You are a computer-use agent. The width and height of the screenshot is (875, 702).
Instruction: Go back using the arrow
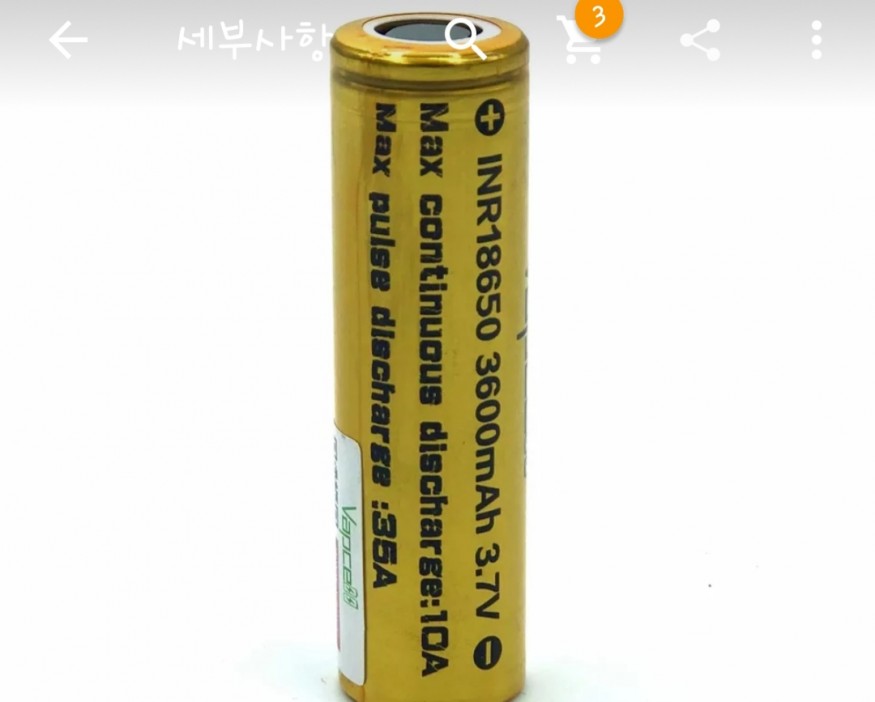point(68,40)
